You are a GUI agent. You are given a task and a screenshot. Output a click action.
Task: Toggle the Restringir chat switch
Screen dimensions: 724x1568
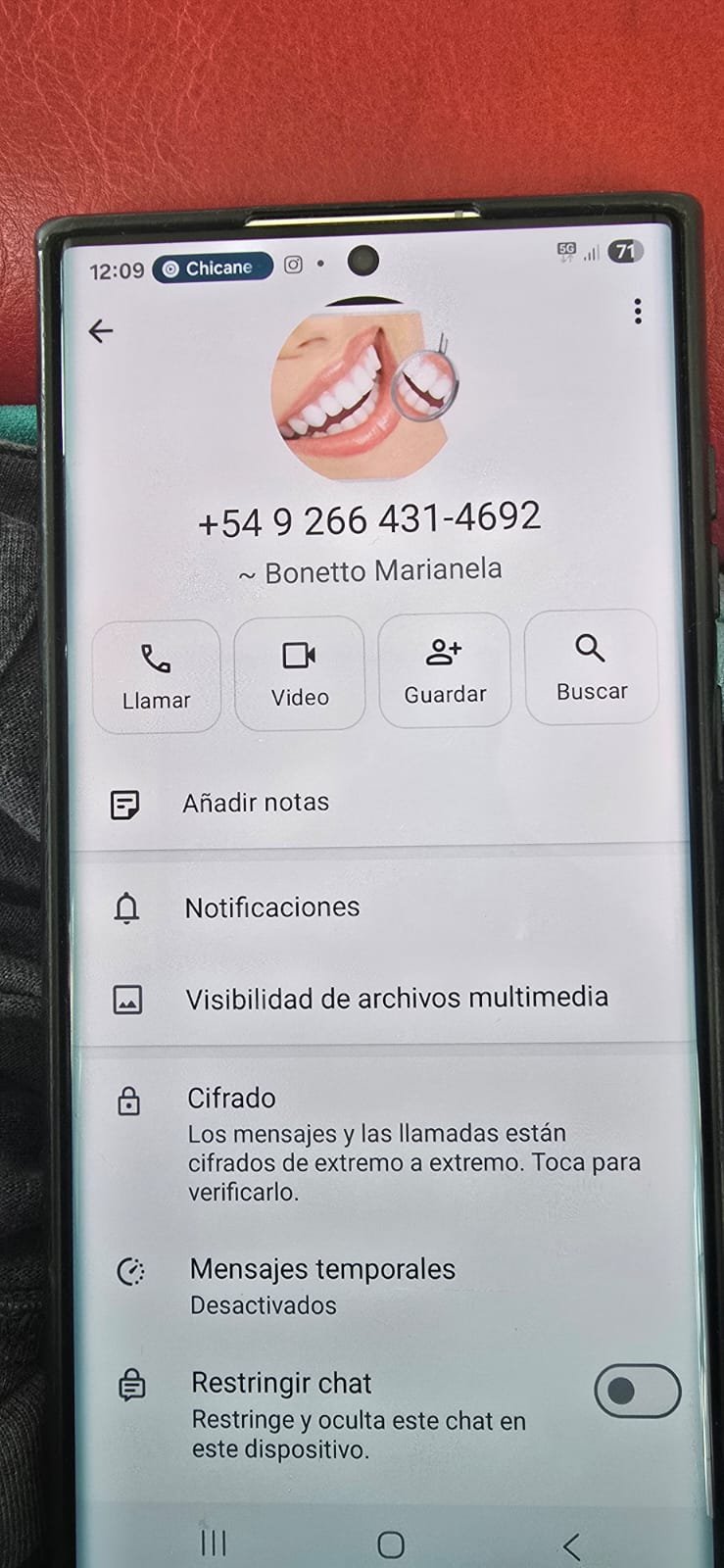tap(638, 1391)
